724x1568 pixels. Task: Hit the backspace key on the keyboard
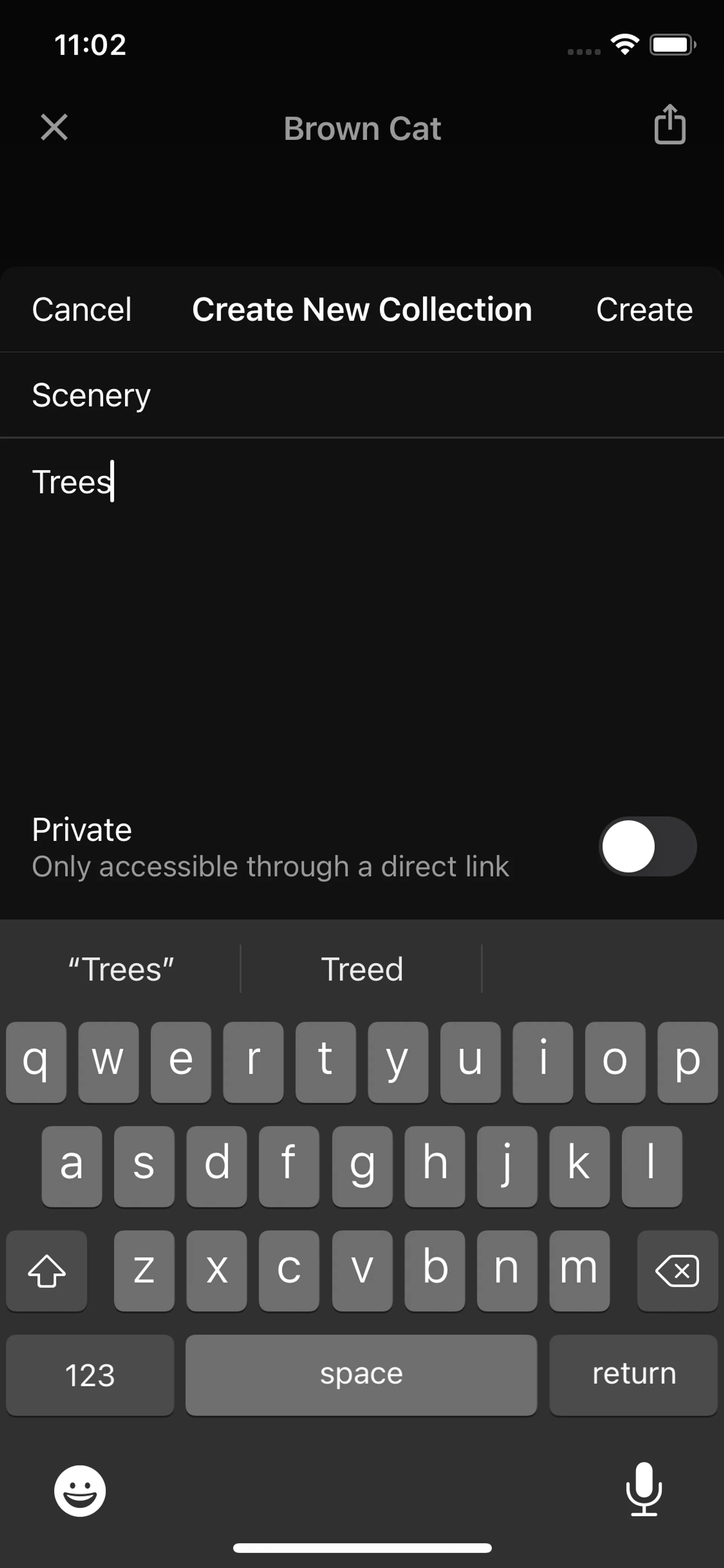click(x=676, y=1271)
